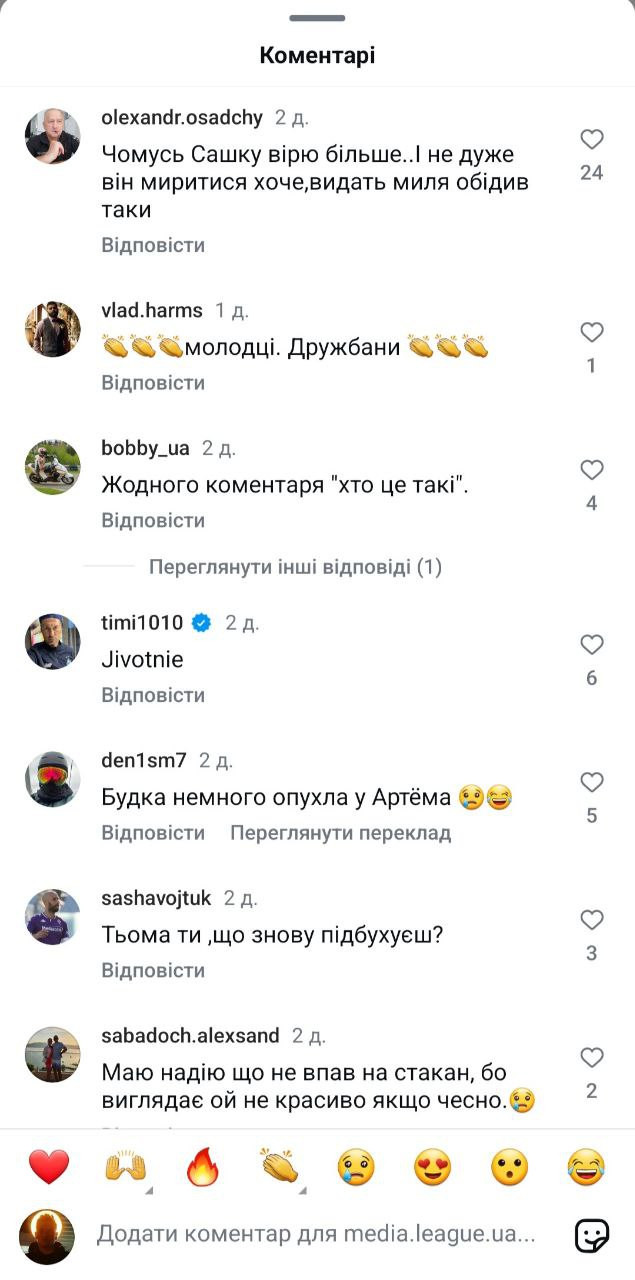
Task: Reply to olexandr.osadchy's comment
Action: point(153,245)
